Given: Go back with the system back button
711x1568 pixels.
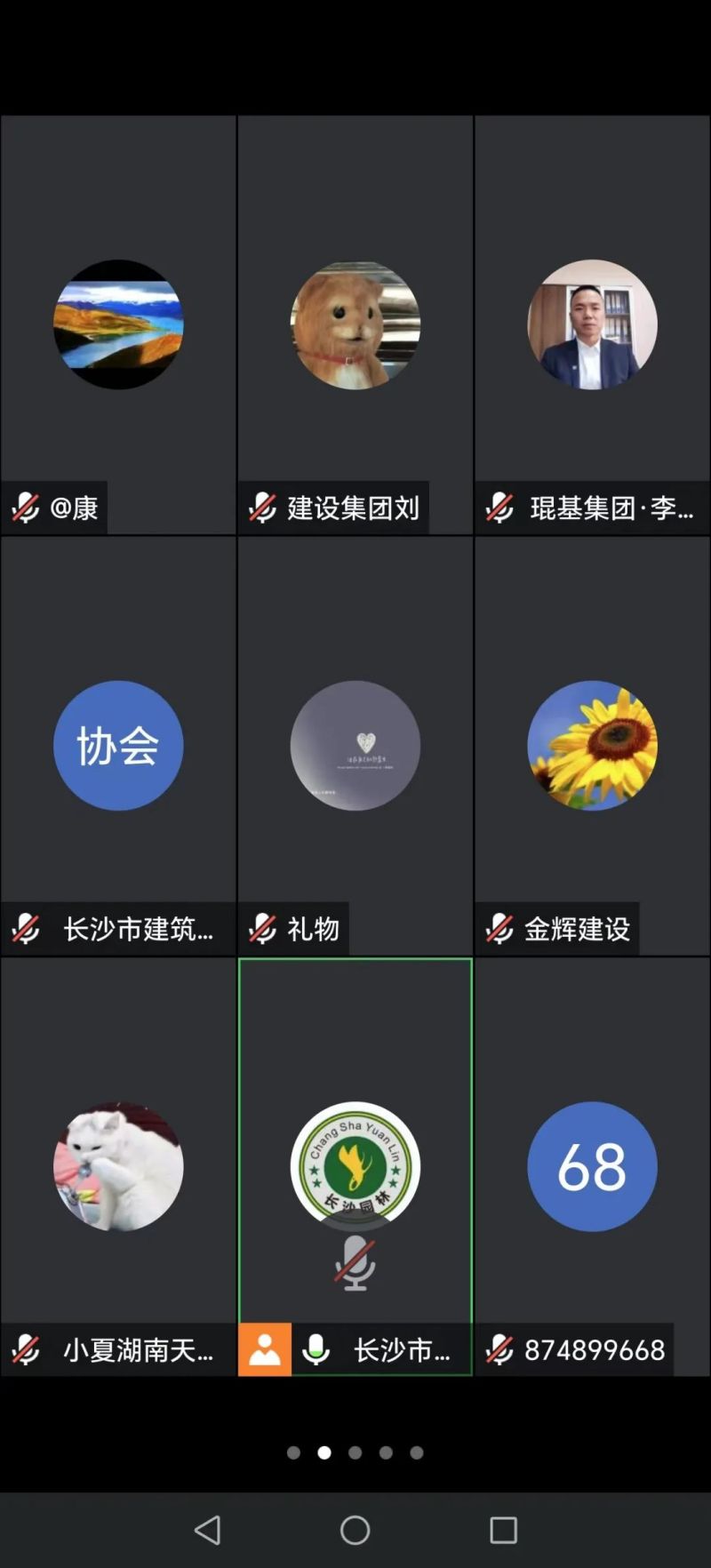Looking at the screenshot, I should (208, 1530).
